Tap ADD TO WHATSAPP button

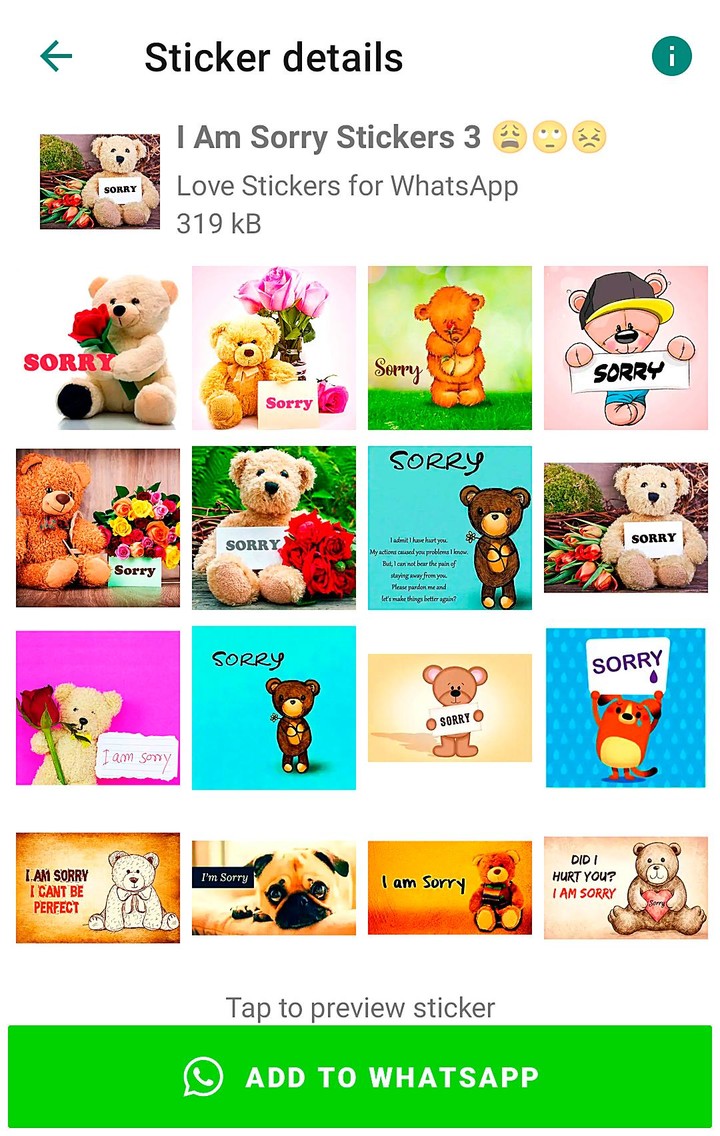[x=360, y=1077]
